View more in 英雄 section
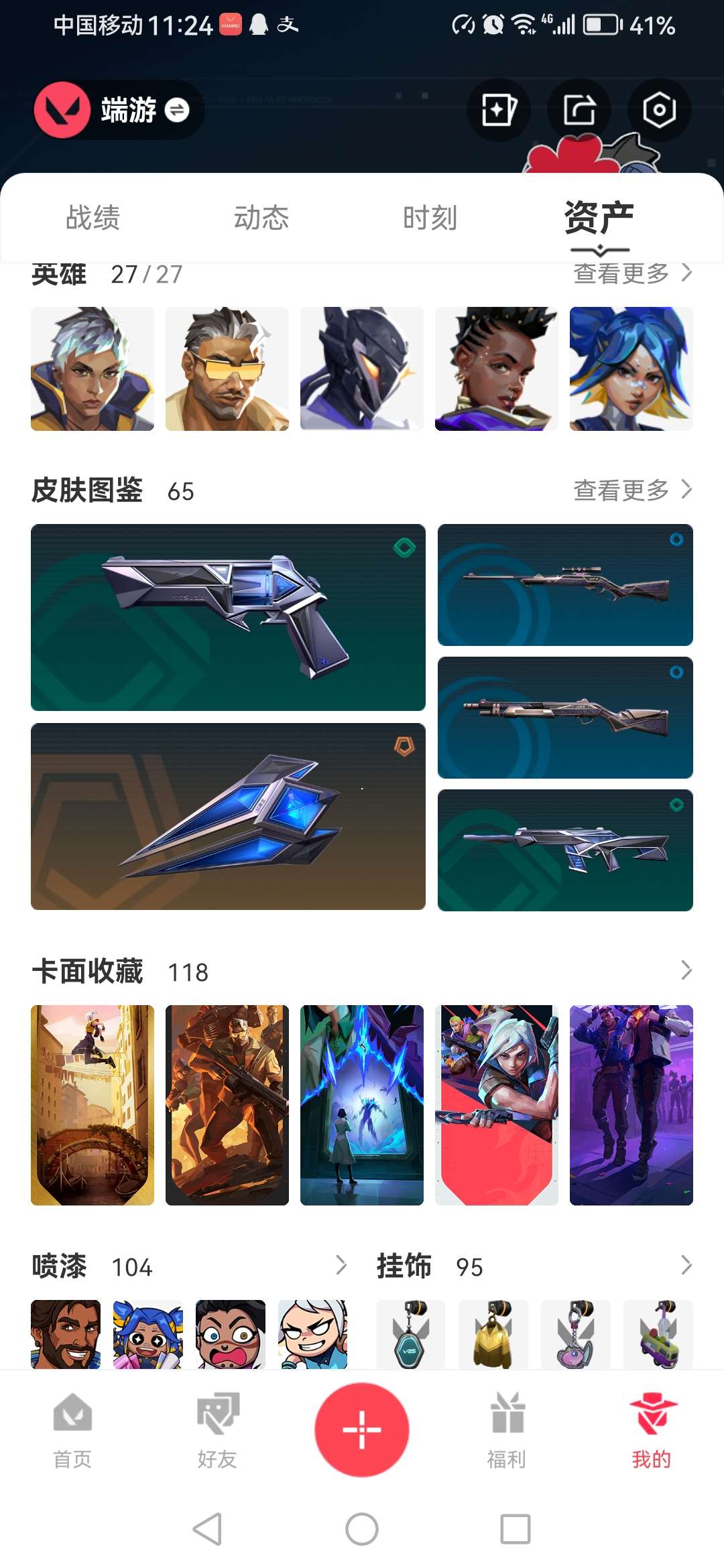The width and height of the screenshot is (724, 1568). click(632, 273)
